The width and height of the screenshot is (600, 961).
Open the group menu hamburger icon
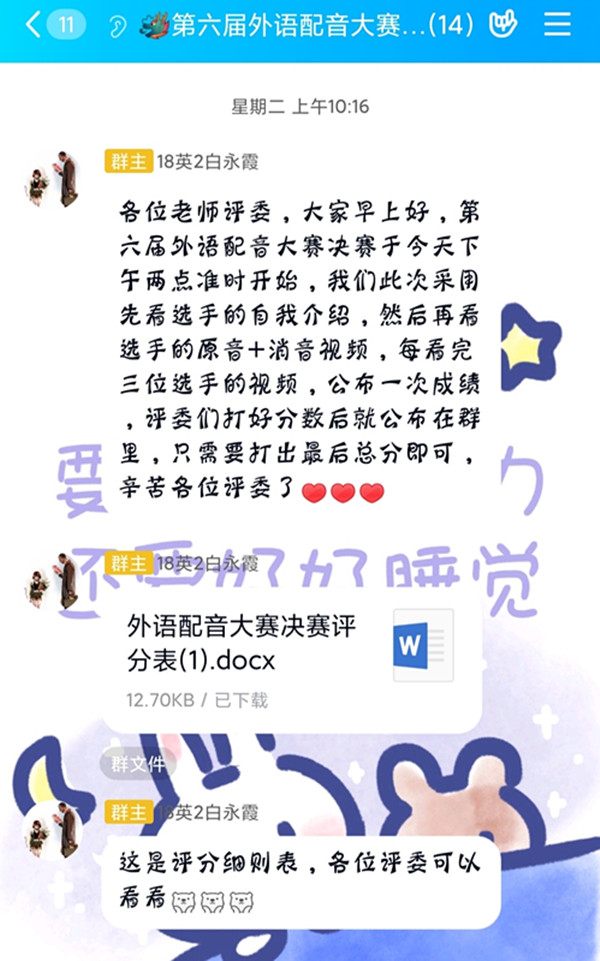(557, 26)
